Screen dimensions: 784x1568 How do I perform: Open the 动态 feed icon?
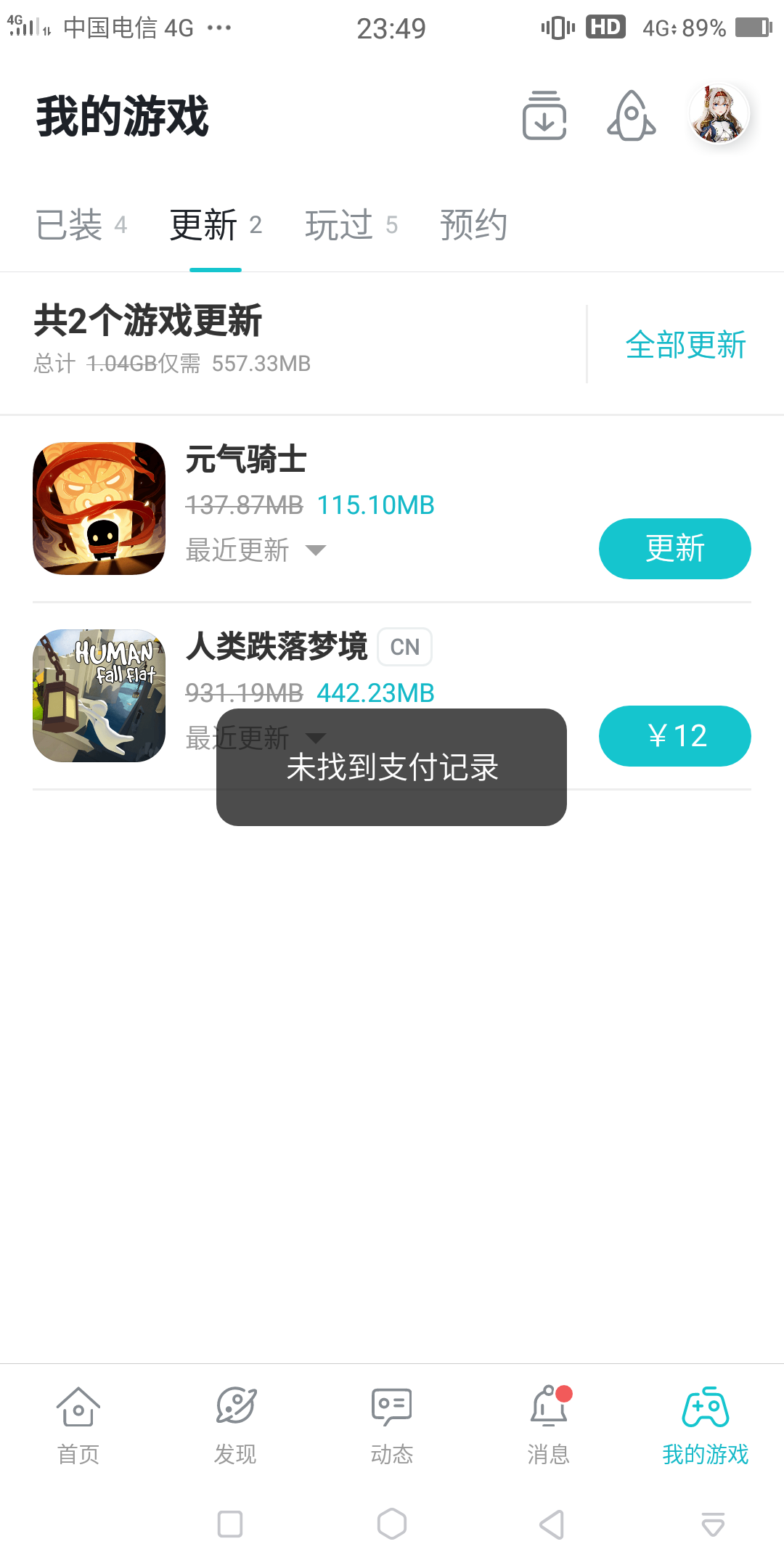(391, 1423)
